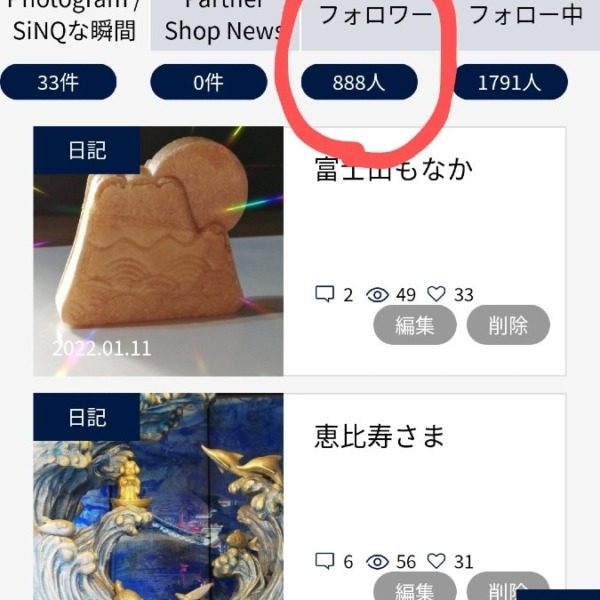Edit the 富士山もなか post

415,325
